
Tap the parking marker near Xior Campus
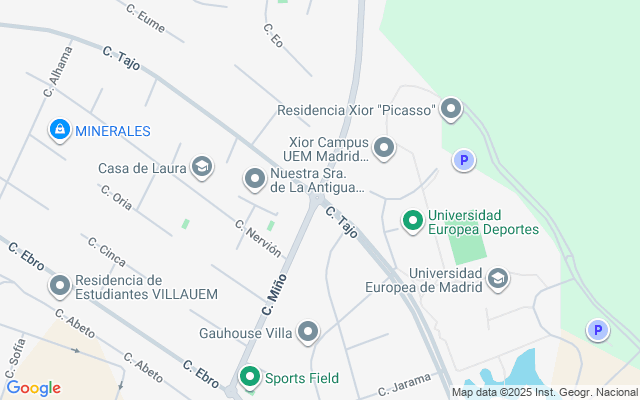[x=462, y=160]
